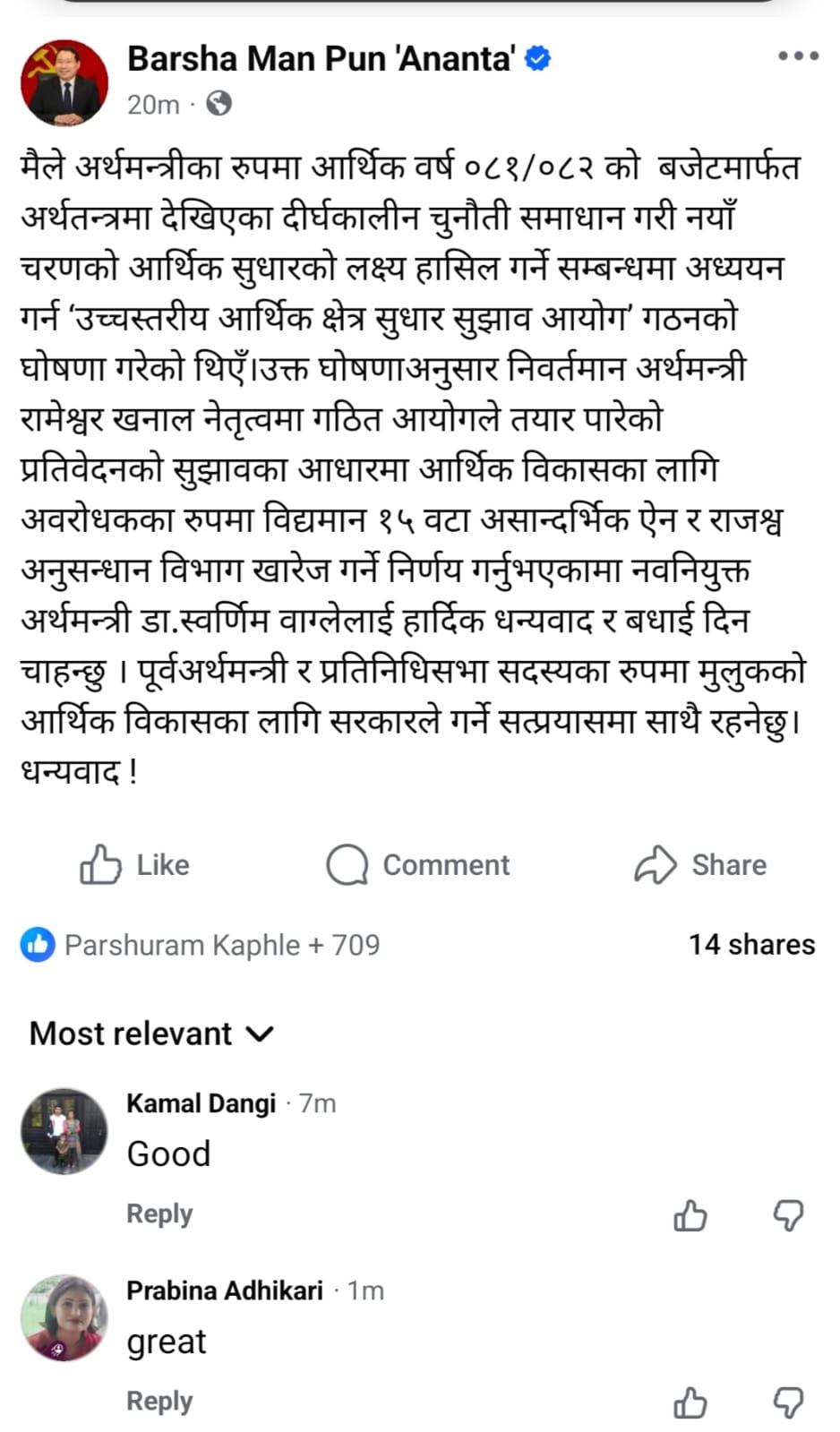The width and height of the screenshot is (840, 1432).
Task: Open the post's three-dot options menu
Action: (x=797, y=56)
